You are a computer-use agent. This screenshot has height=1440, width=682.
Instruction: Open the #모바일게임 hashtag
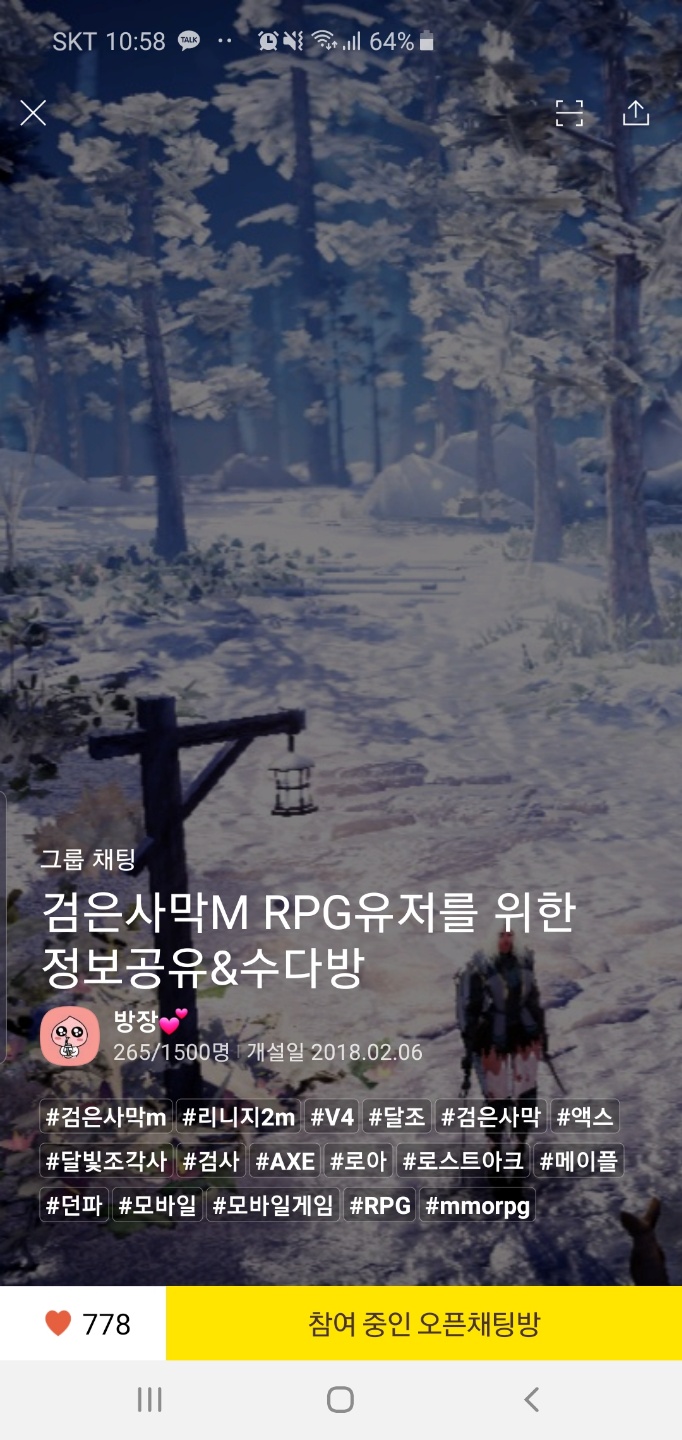(x=274, y=1205)
